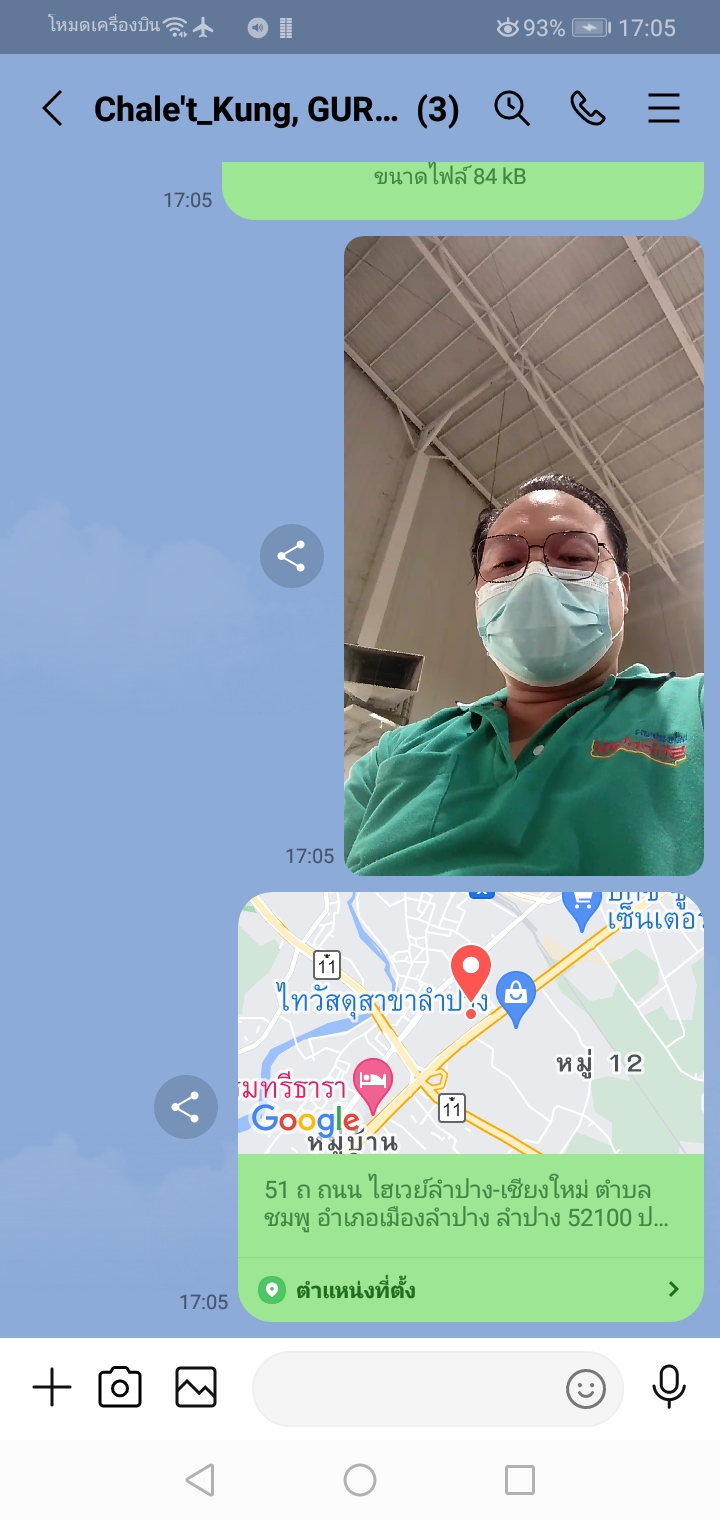Share the location message

click(x=185, y=1107)
